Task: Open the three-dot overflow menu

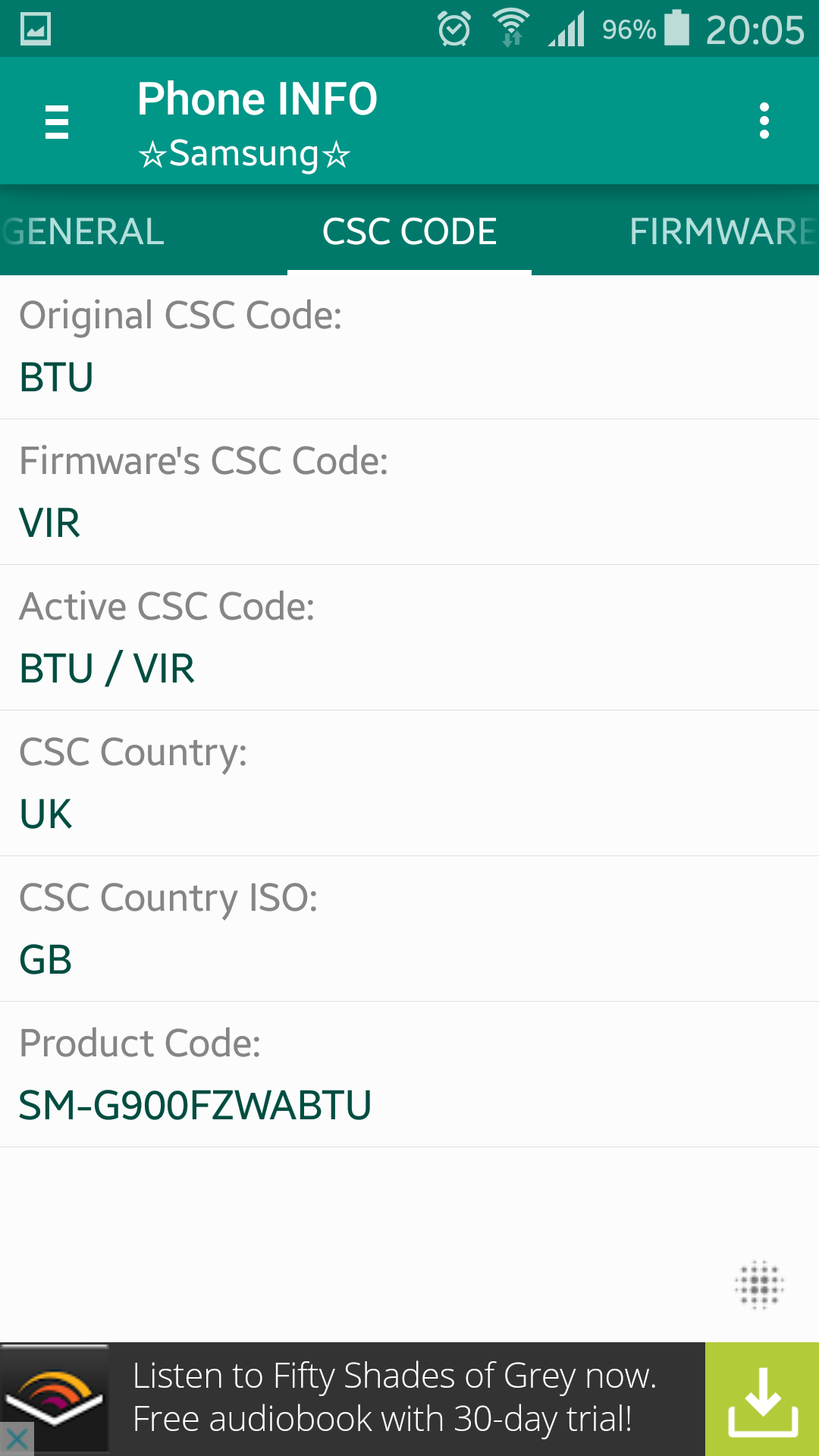Action: 764,121
